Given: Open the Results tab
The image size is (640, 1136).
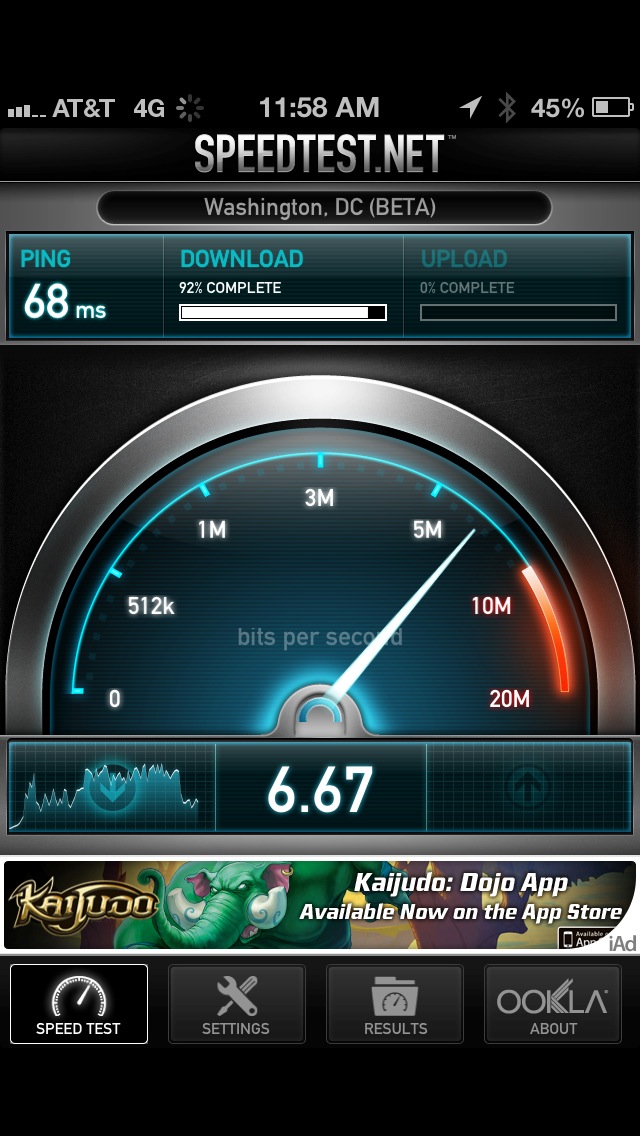Looking at the screenshot, I should [395, 1003].
